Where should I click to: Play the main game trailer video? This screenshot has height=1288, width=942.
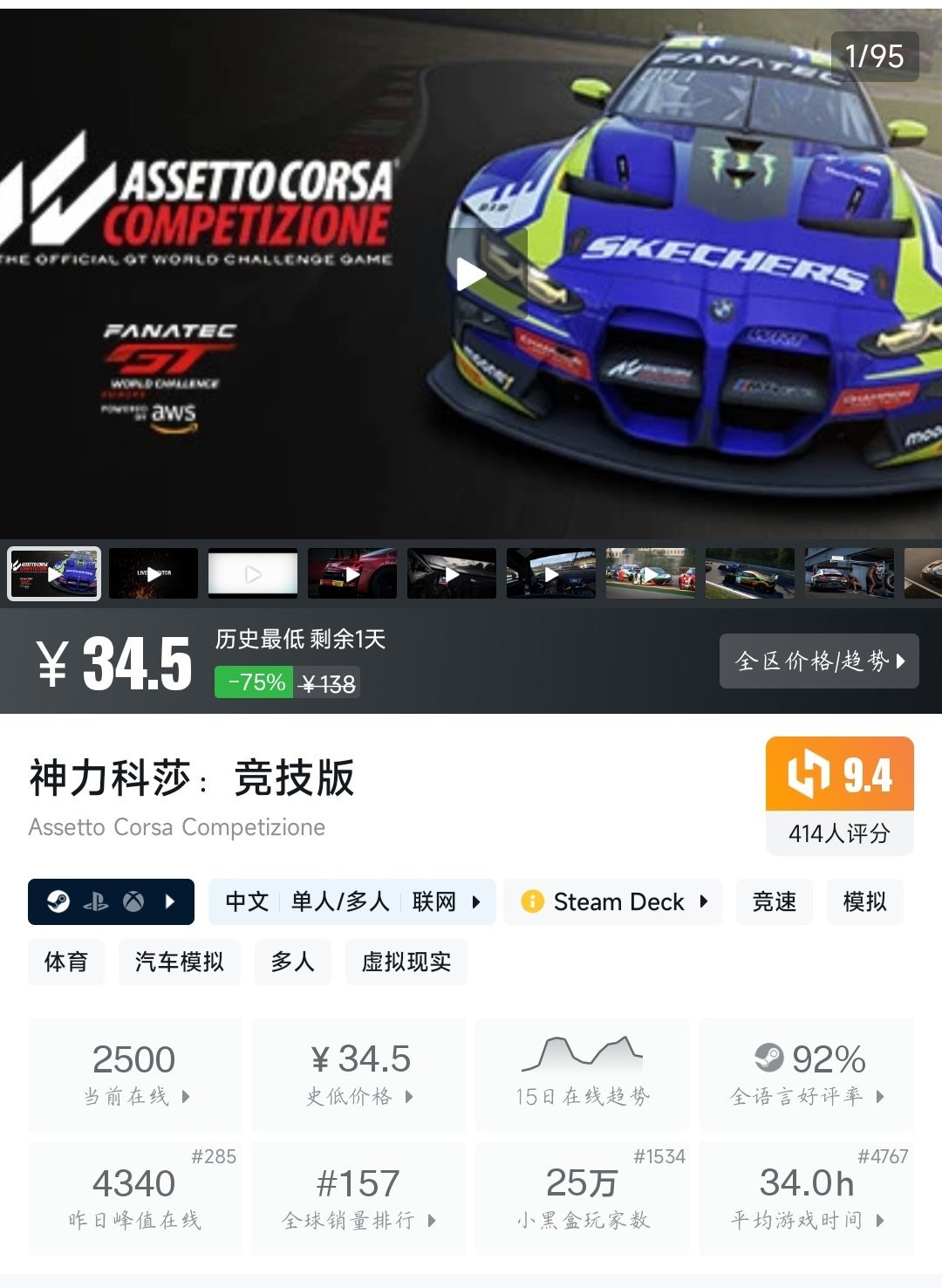coord(471,274)
